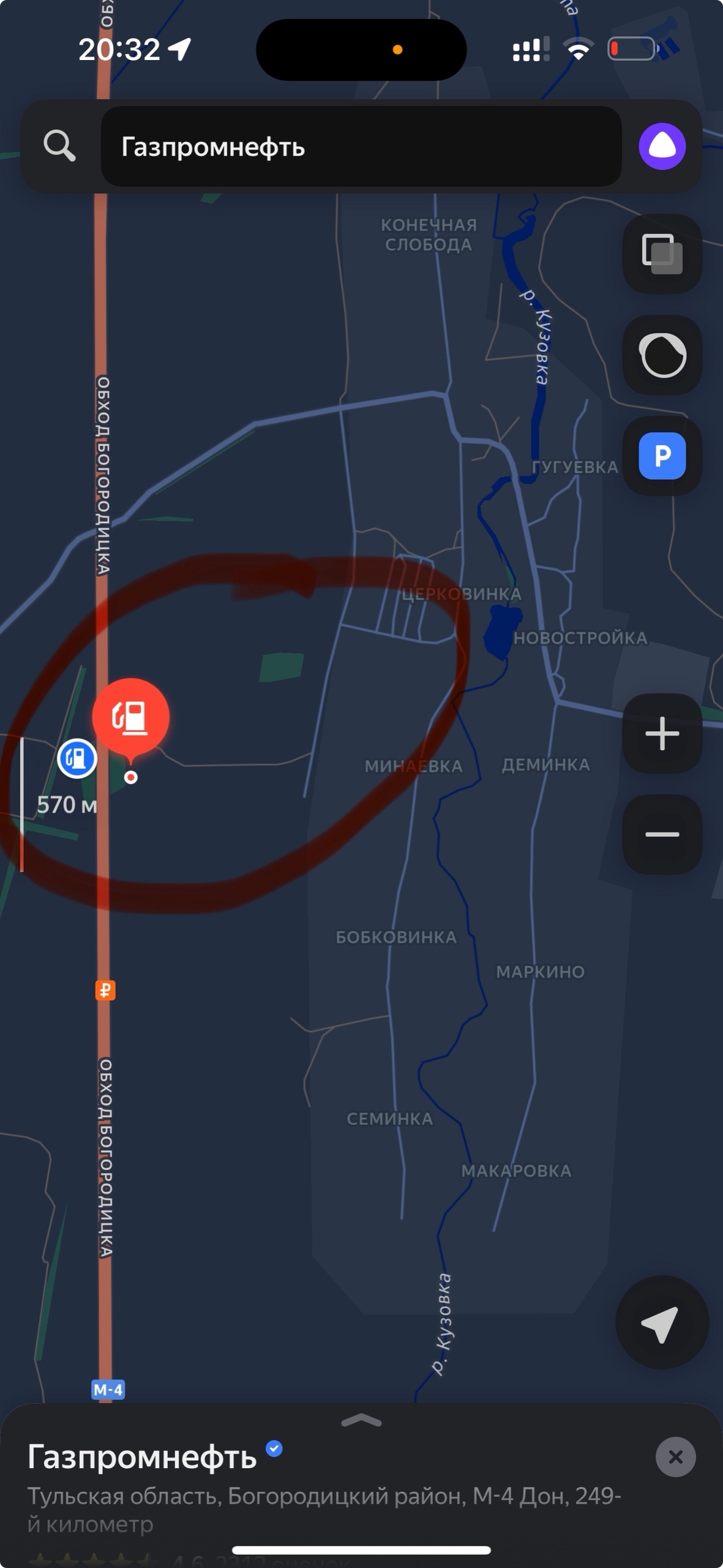Screen dimensions: 723x1568
Task: Expand the Газпромнефть card handle
Action: (x=361, y=1421)
